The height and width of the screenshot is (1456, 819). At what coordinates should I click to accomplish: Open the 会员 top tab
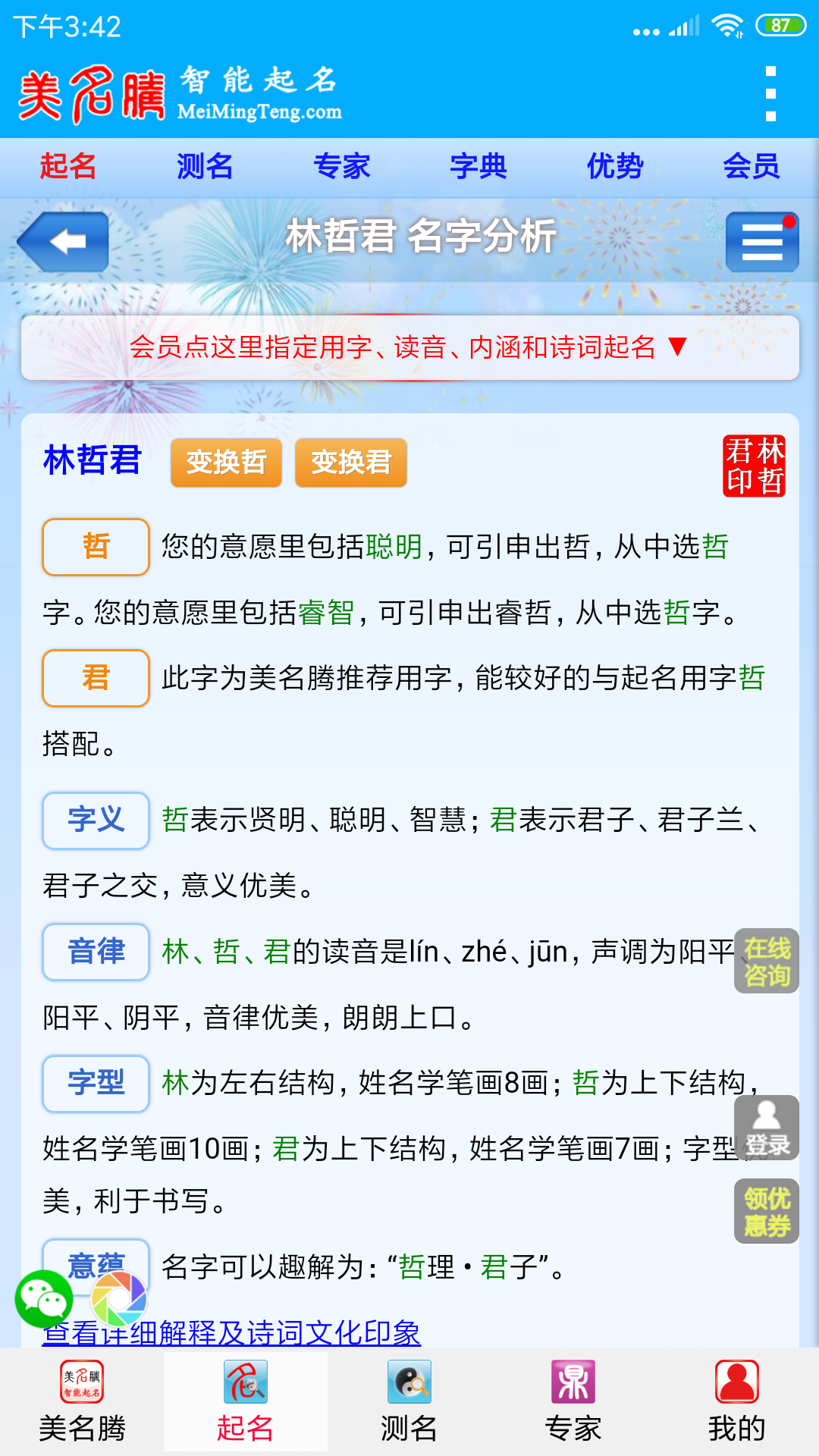751,166
